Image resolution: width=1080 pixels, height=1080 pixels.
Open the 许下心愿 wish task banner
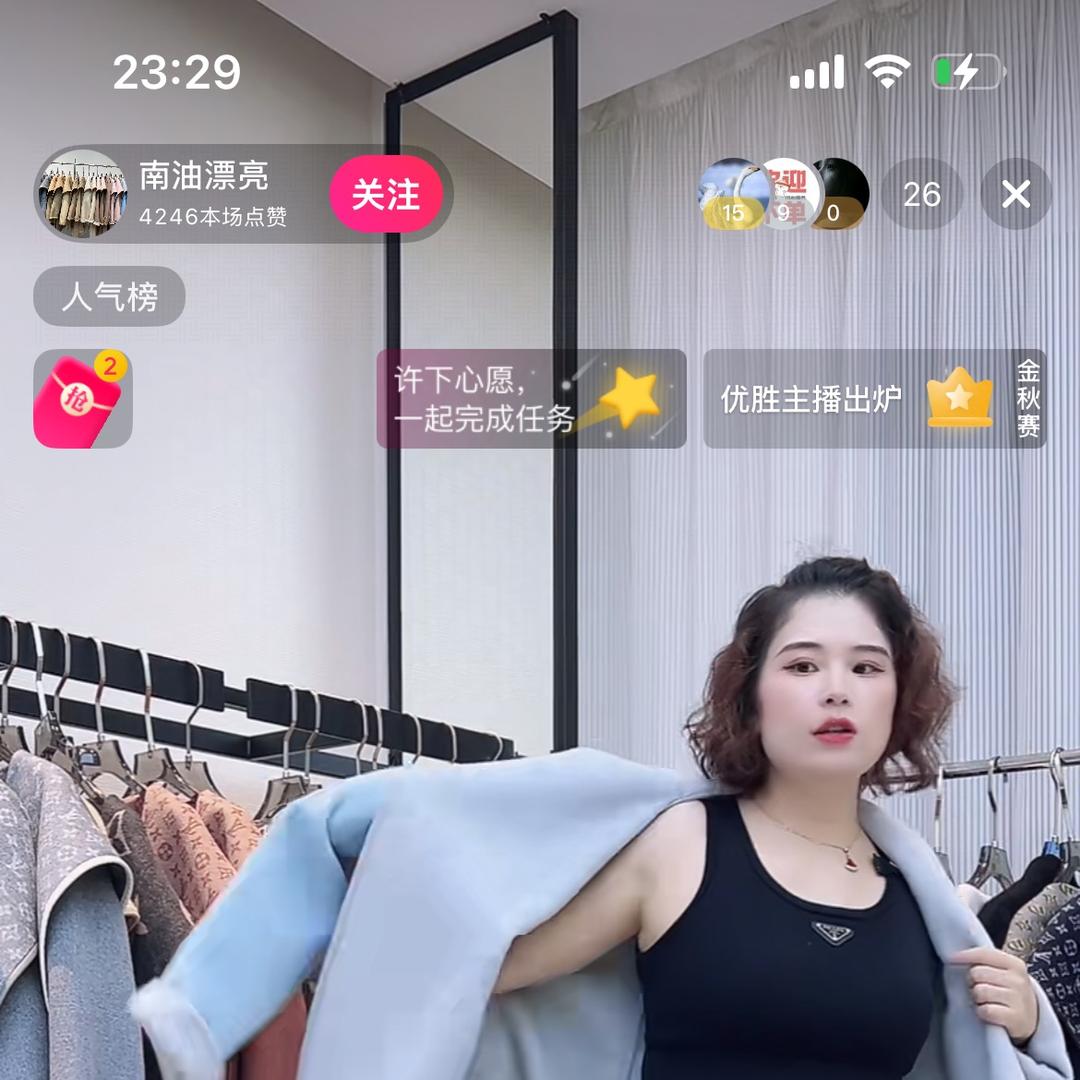coord(531,399)
